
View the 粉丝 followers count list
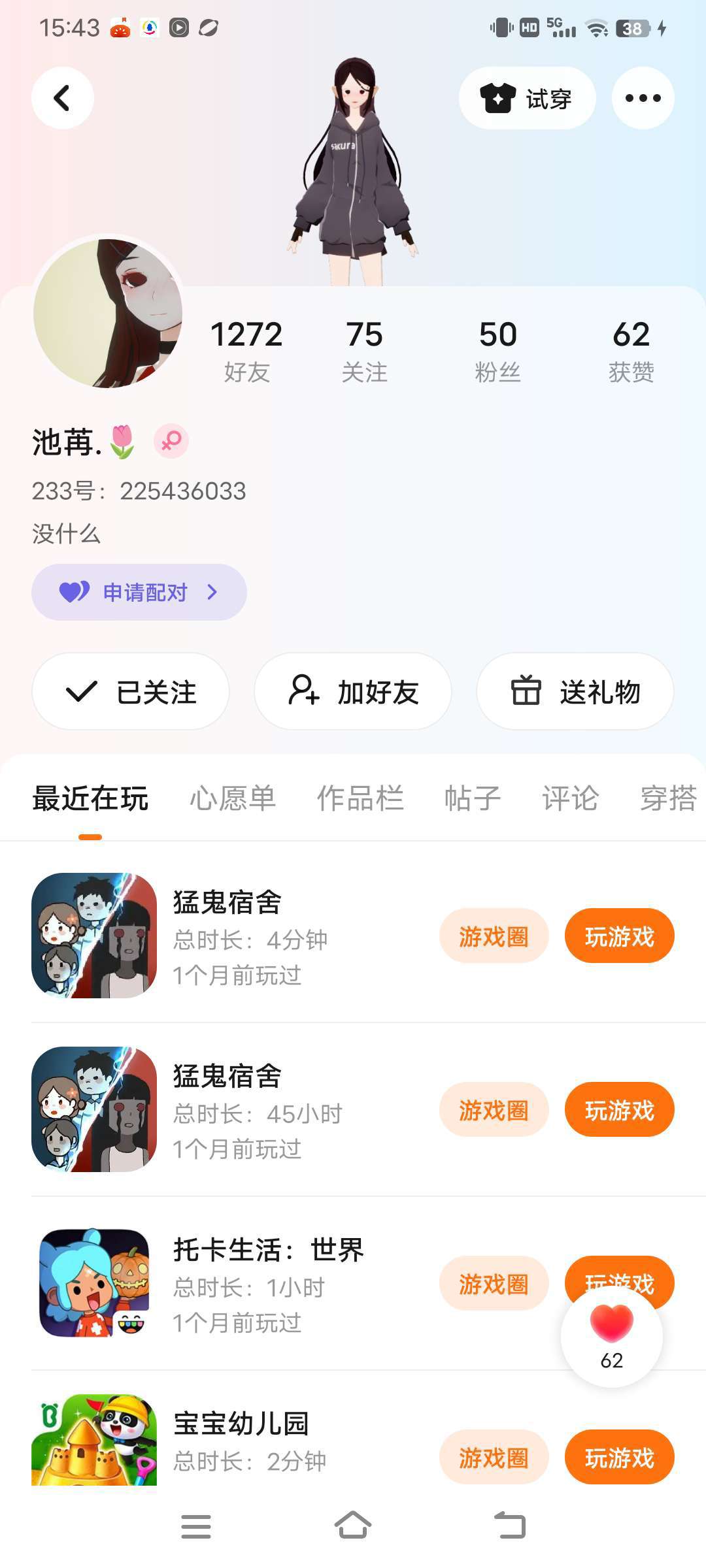497,351
